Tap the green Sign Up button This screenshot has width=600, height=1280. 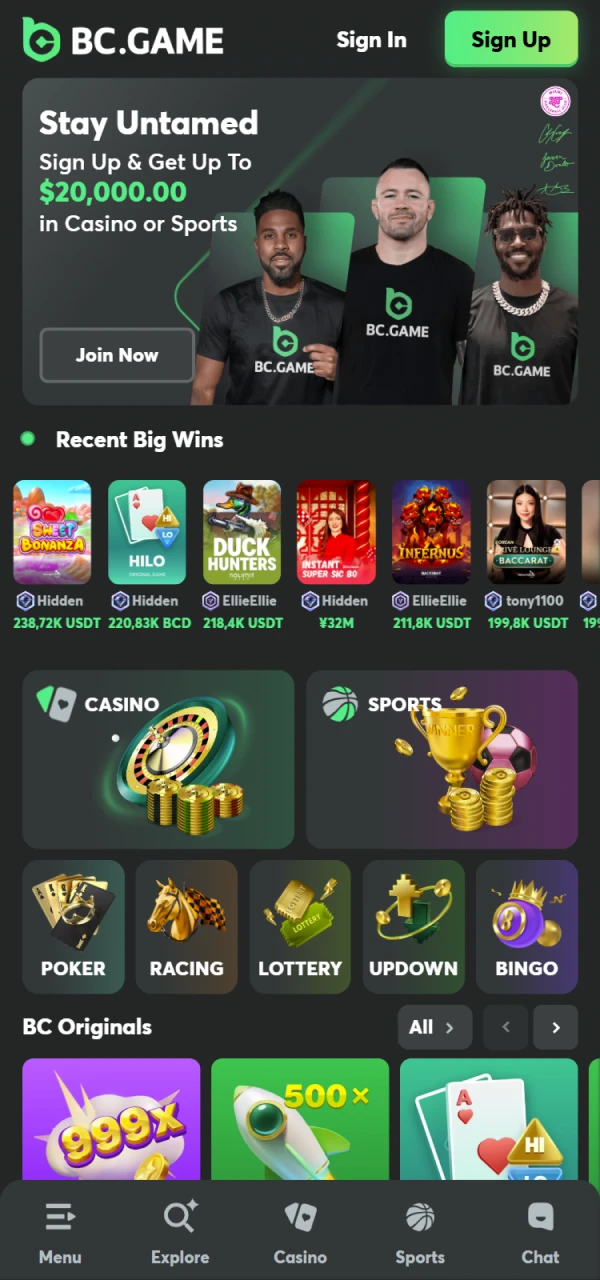click(x=511, y=40)
